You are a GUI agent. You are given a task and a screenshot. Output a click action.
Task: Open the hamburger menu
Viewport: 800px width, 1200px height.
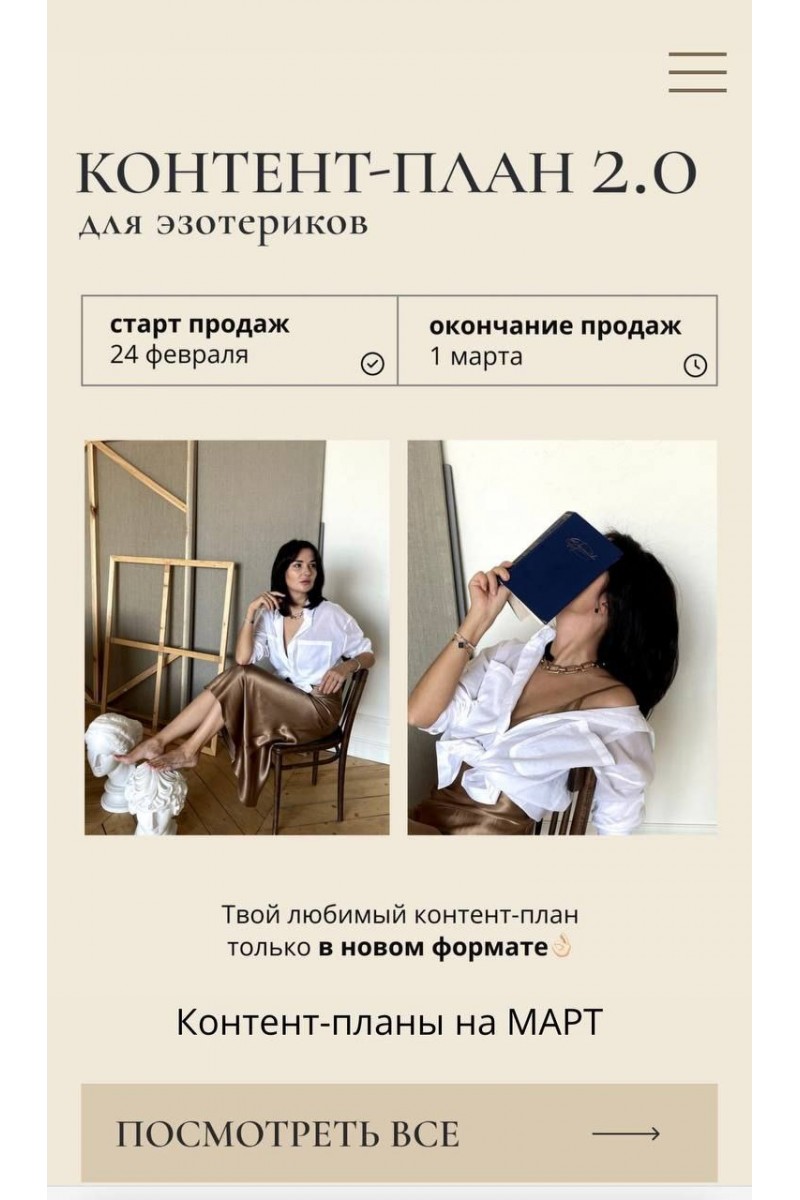click(697, 72)
